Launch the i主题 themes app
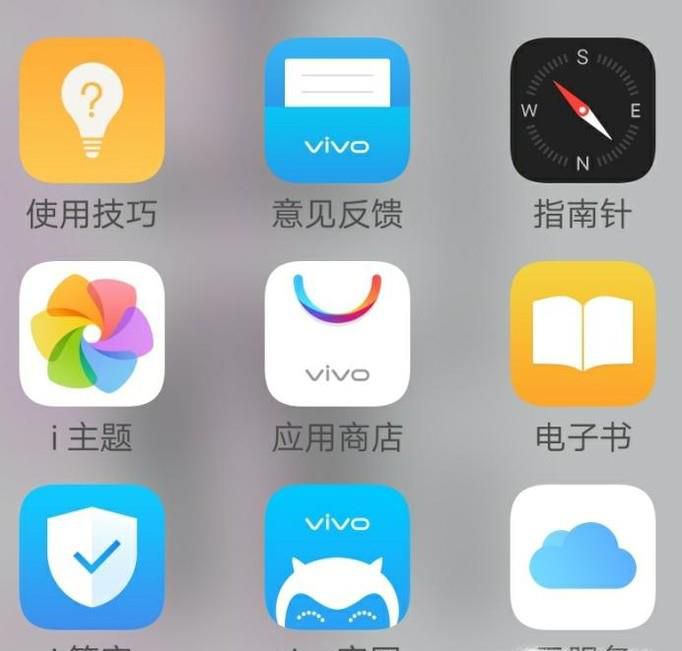Image resolution: width=682 pixels, height=651 pixels. pyautogui.click(x=92, y=333)
